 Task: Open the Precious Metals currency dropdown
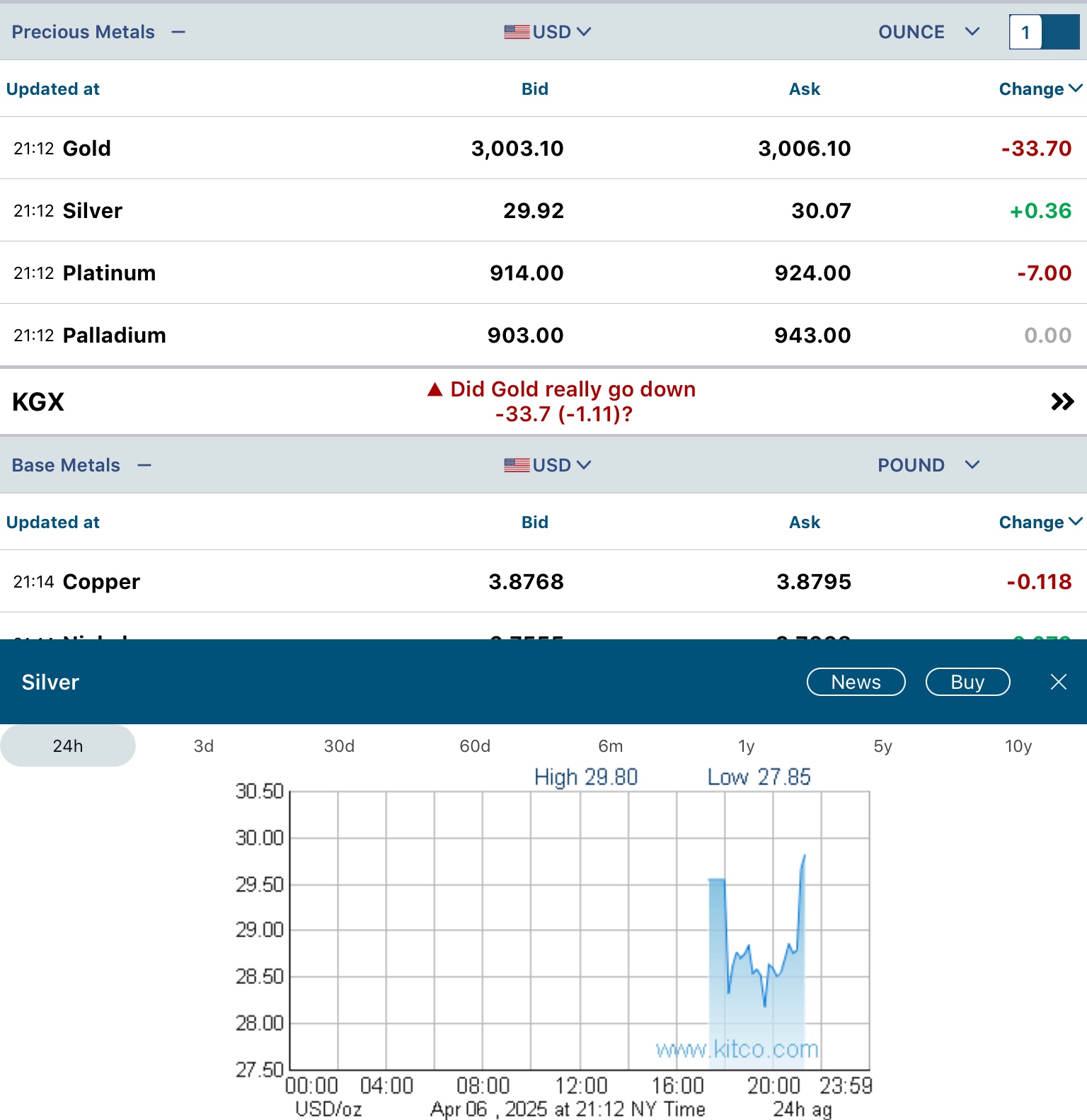tap(547, 32)
